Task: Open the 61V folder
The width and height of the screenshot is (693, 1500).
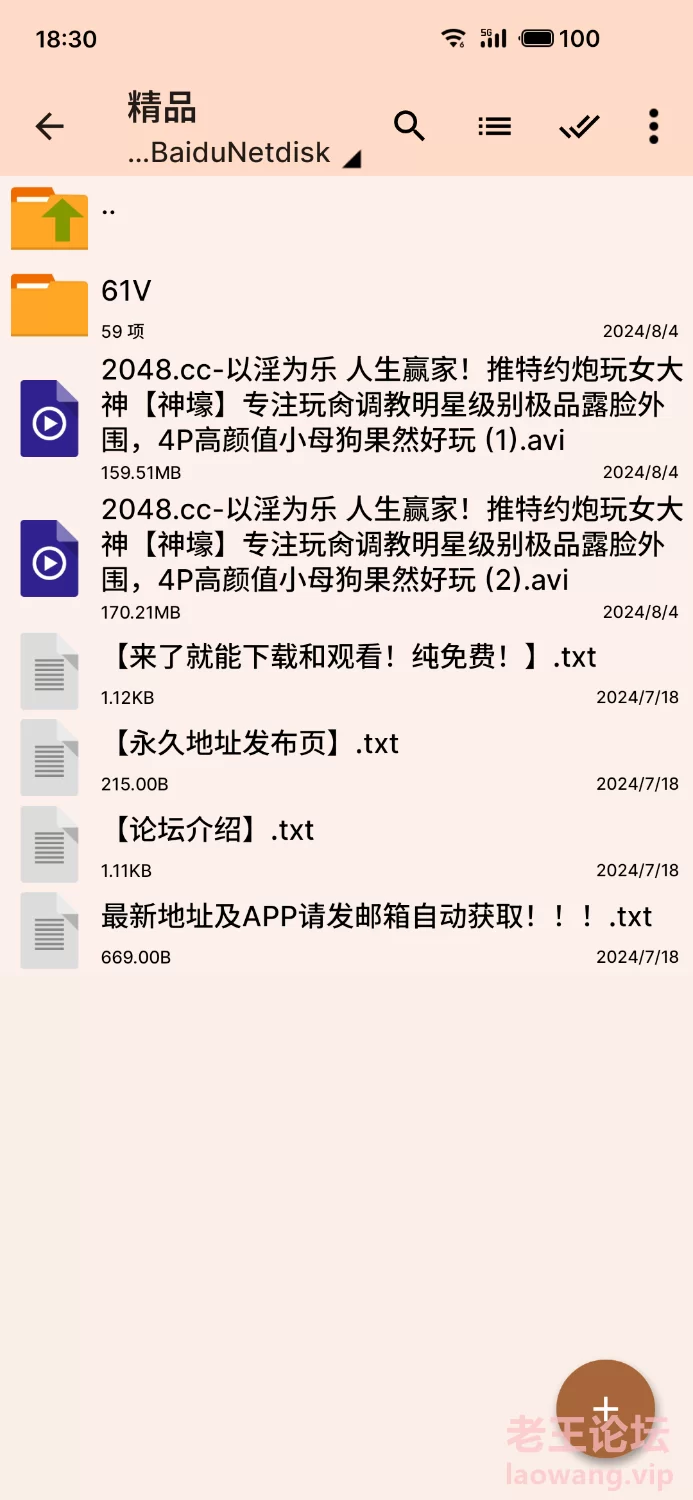Action: (x=346, y=305)
